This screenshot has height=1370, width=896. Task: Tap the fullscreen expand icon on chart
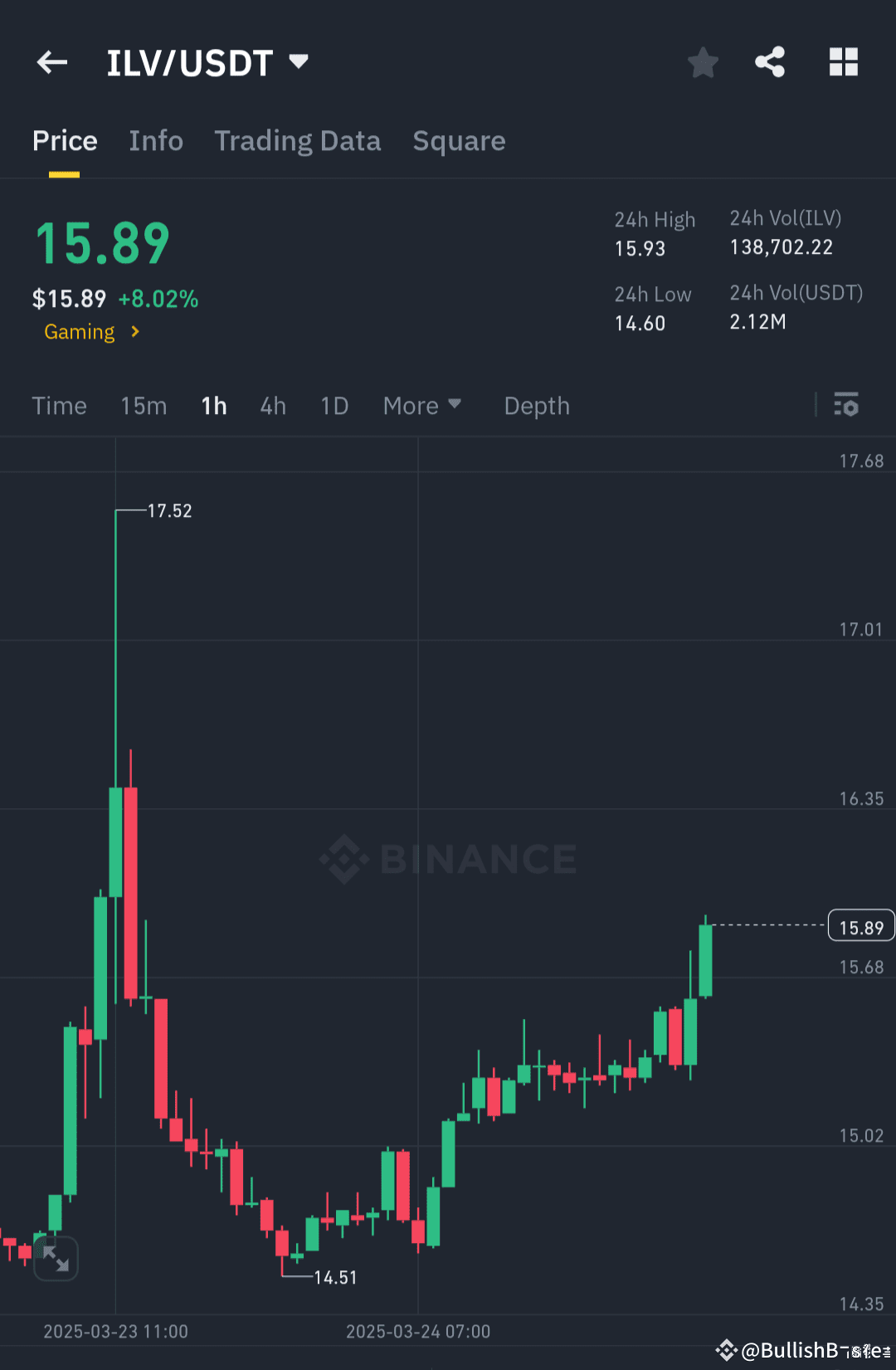[56, 1259]
